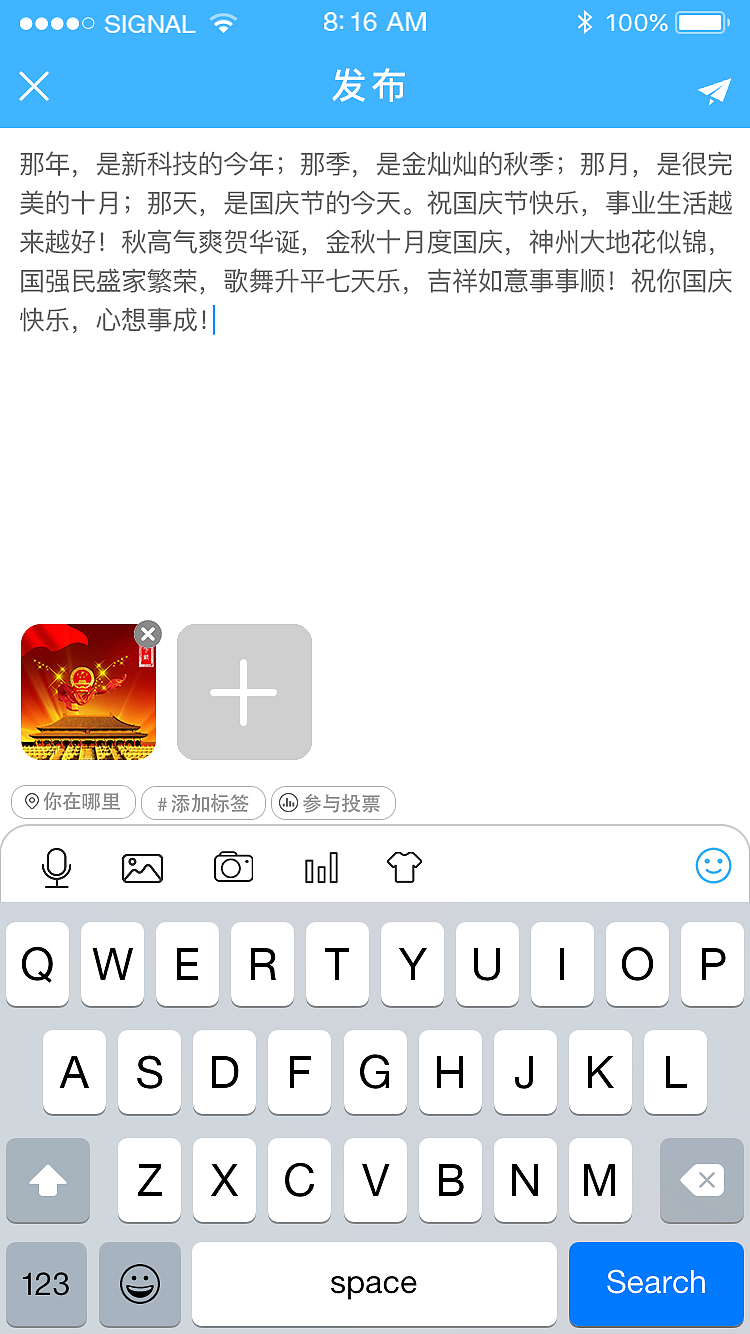Switch to the numeric 123 keyboard
Image resolution: width=750 pixels, height=1334 pixels.
[x=46, y=1284]
